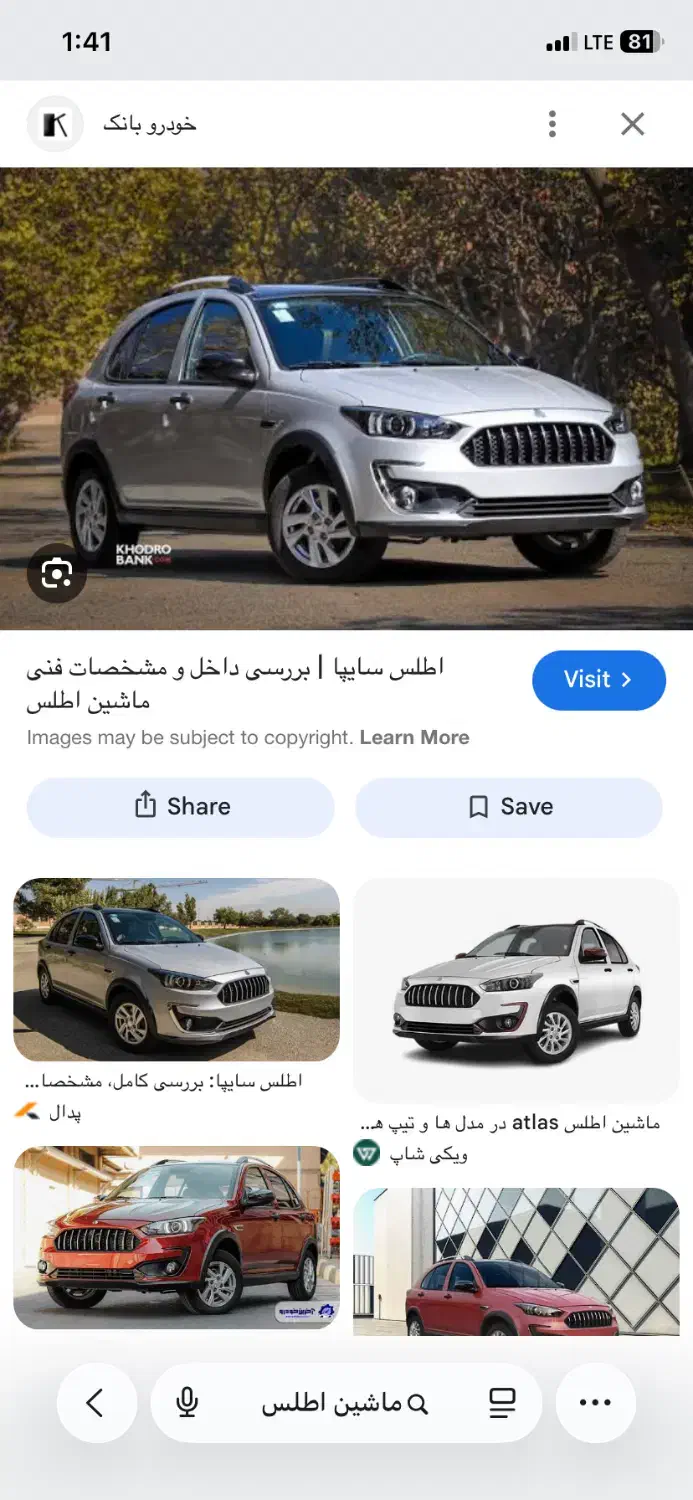Open the silver car result from پدال
This screenshot has width=693, height=1500.
coord(176,970)
